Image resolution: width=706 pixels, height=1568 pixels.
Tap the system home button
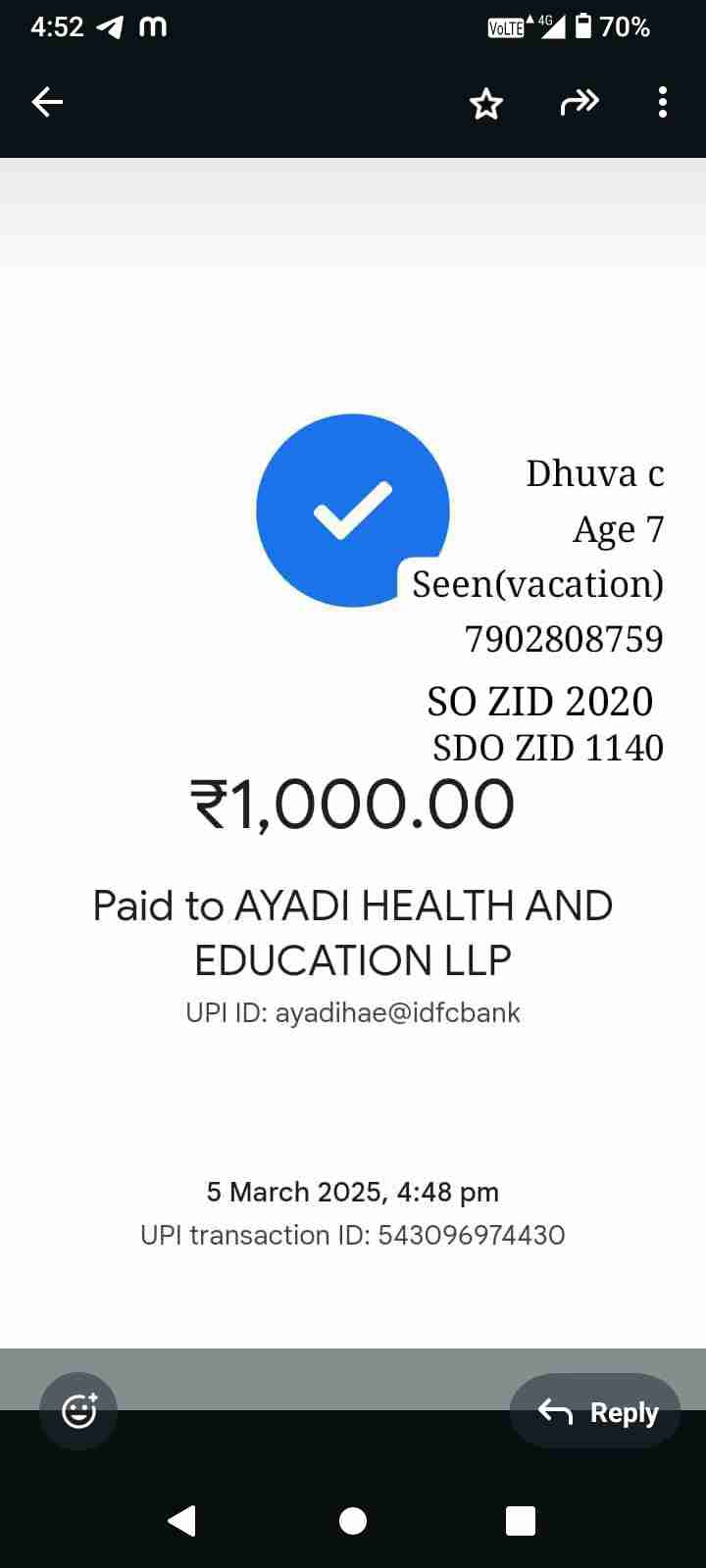pos(353,1521)
